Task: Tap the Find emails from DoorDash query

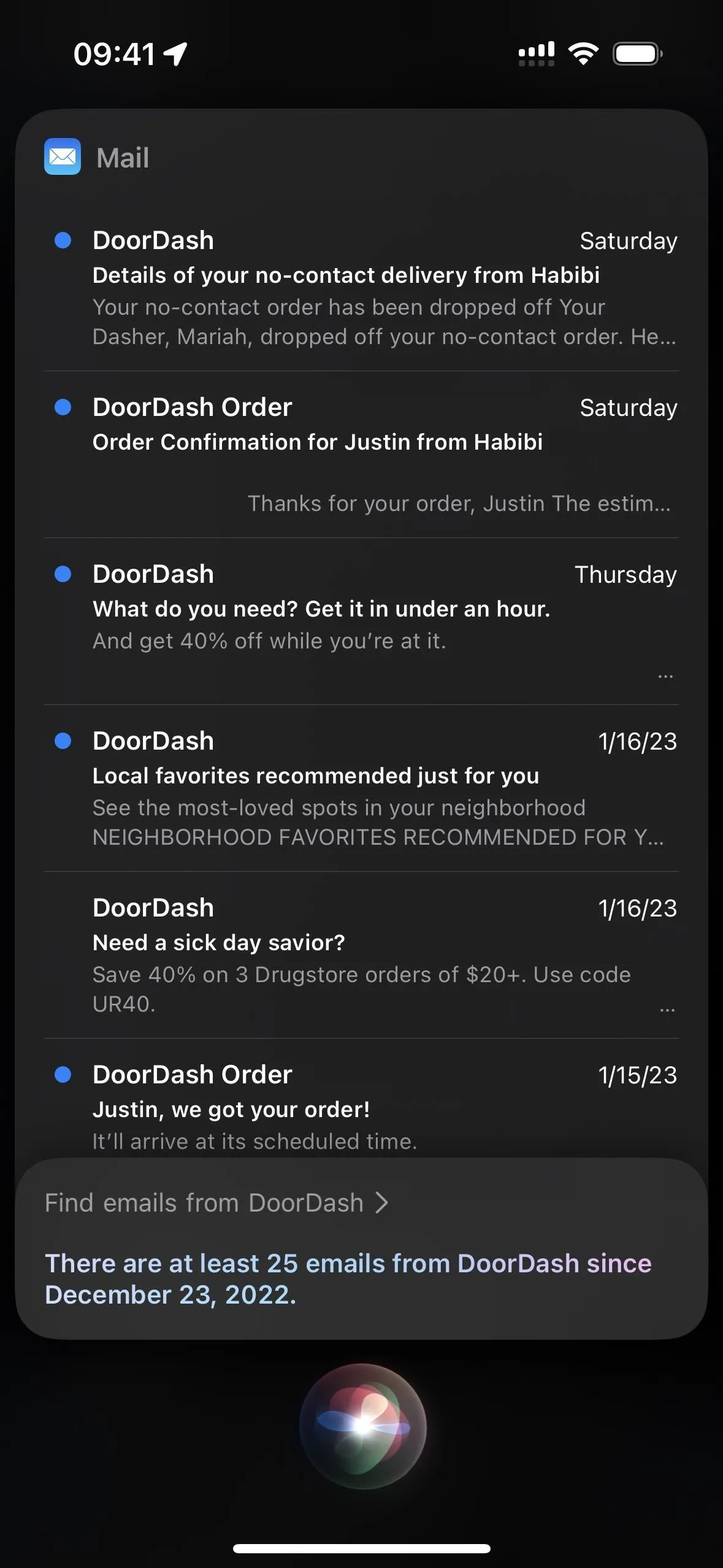Action: (x=216, y=1203)
